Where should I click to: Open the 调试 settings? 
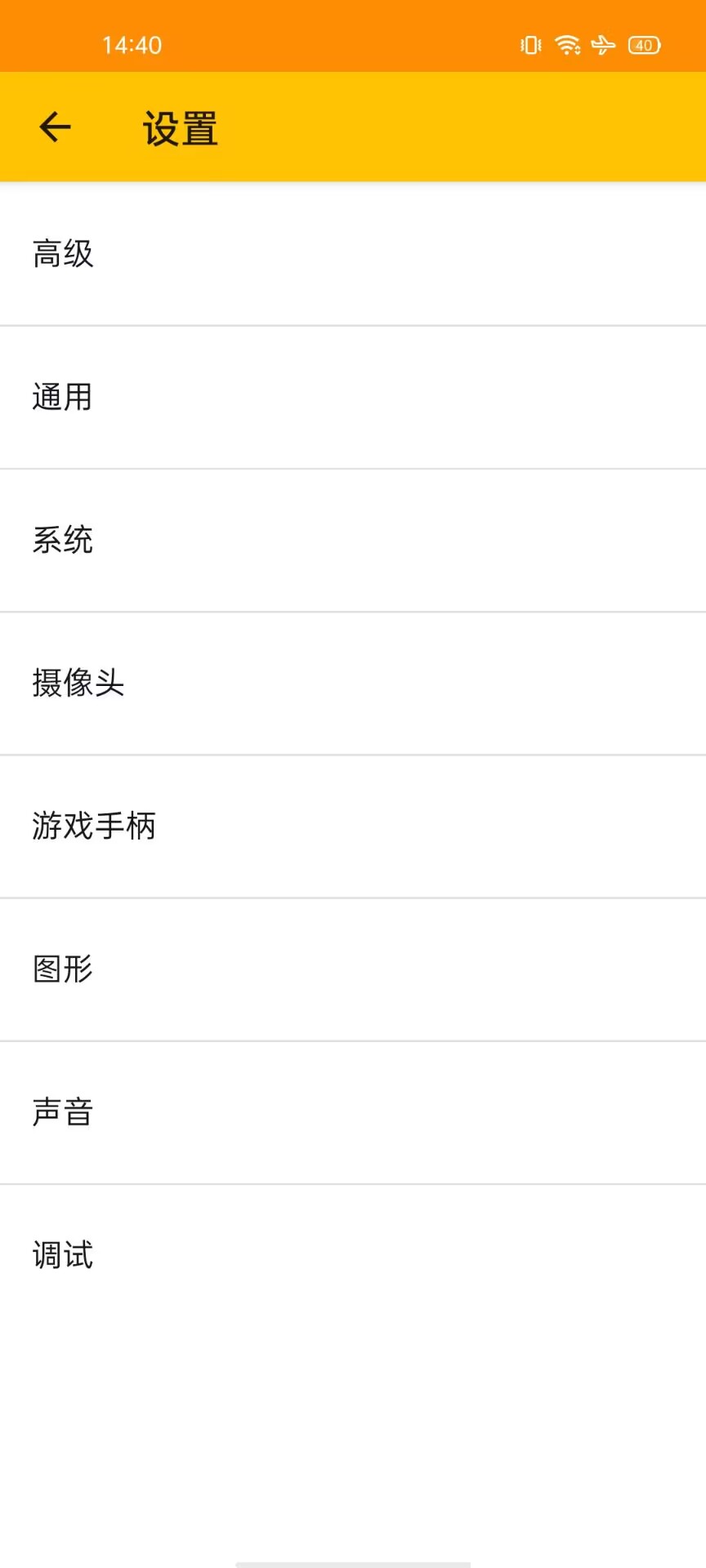click(353, 1255)
